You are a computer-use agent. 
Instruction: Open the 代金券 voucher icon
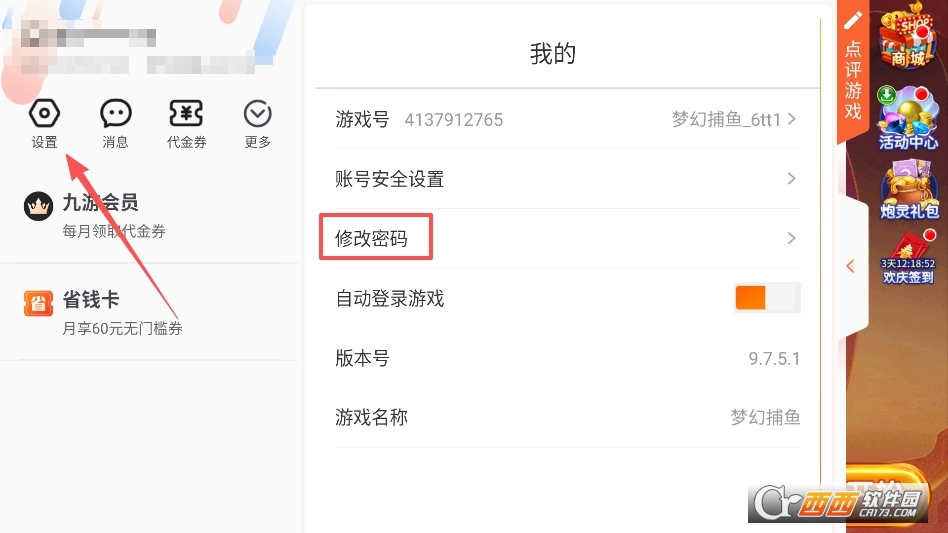coord(186,123)
